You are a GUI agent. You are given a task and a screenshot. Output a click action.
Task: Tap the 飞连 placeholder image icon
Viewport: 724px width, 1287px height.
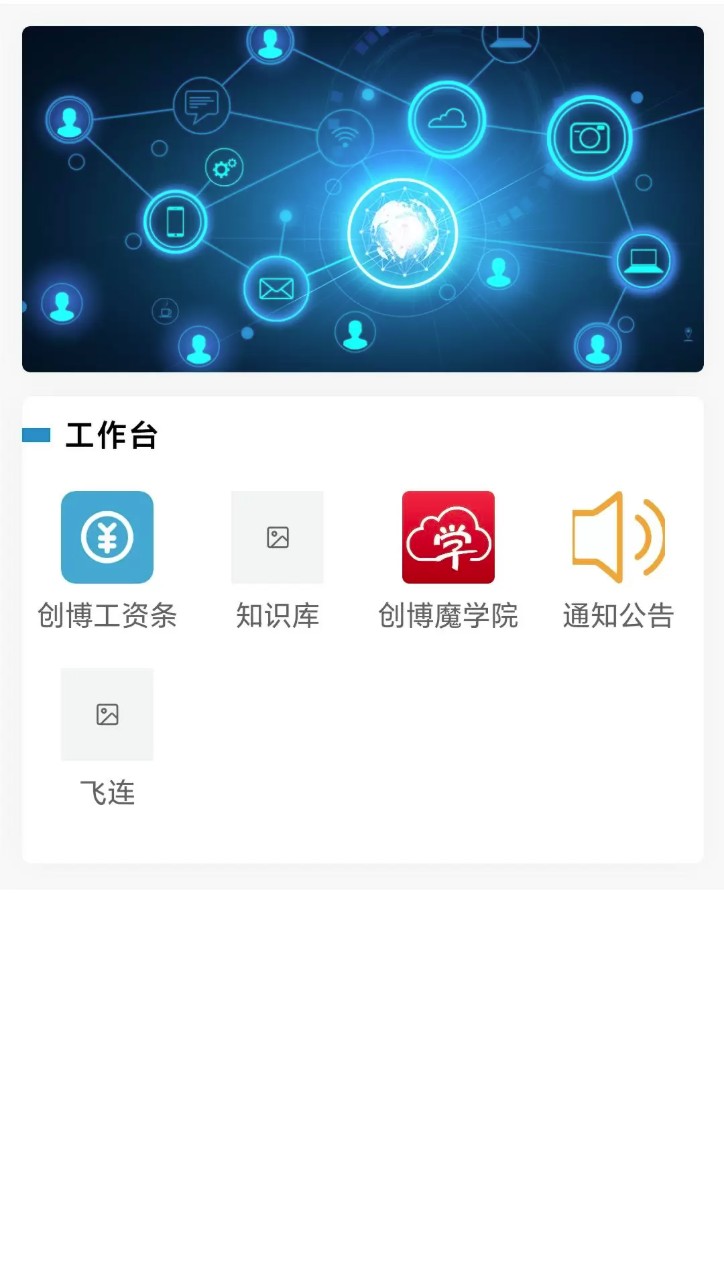107,714
